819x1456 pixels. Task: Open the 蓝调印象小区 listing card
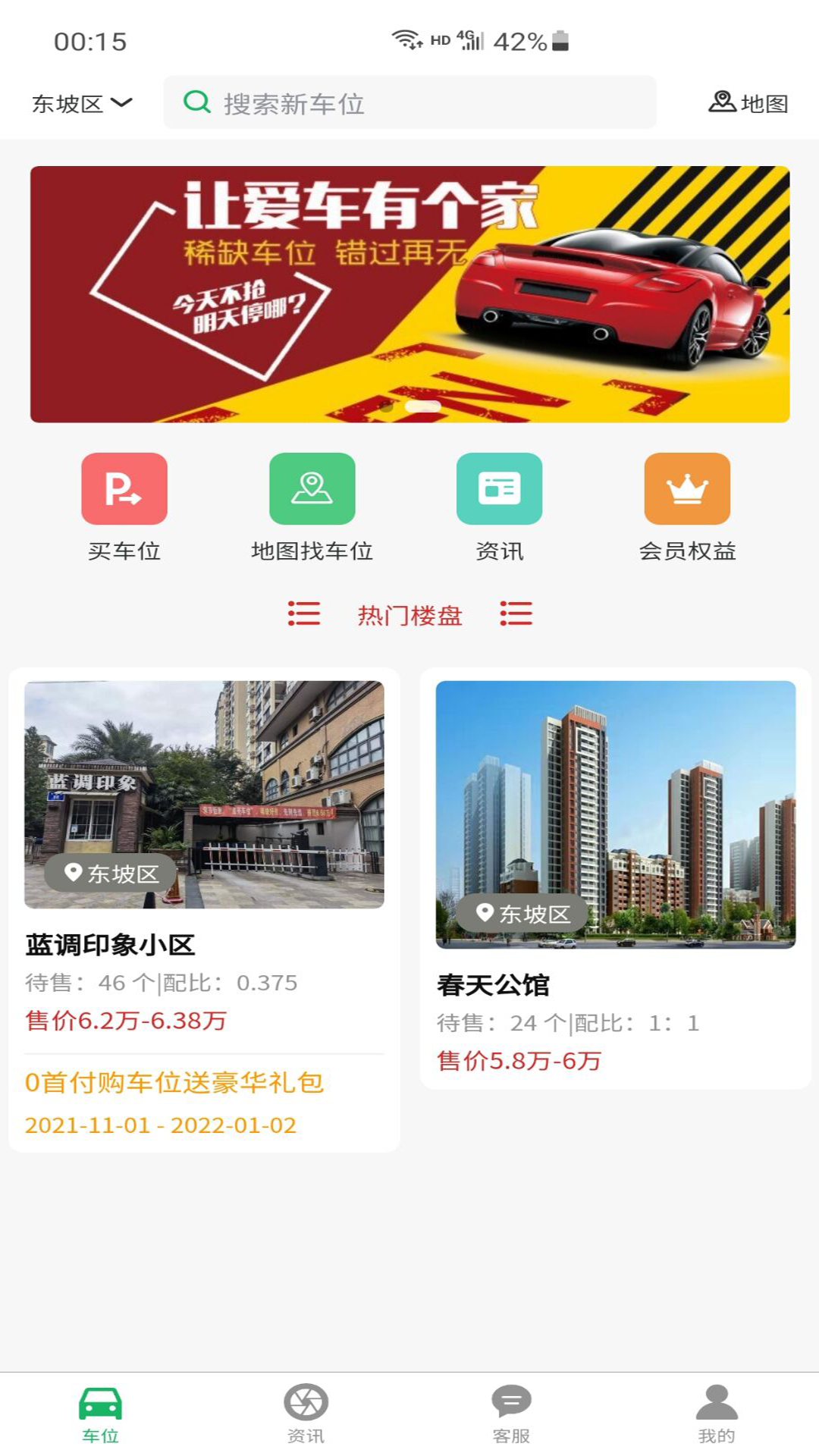click(204, 908)
